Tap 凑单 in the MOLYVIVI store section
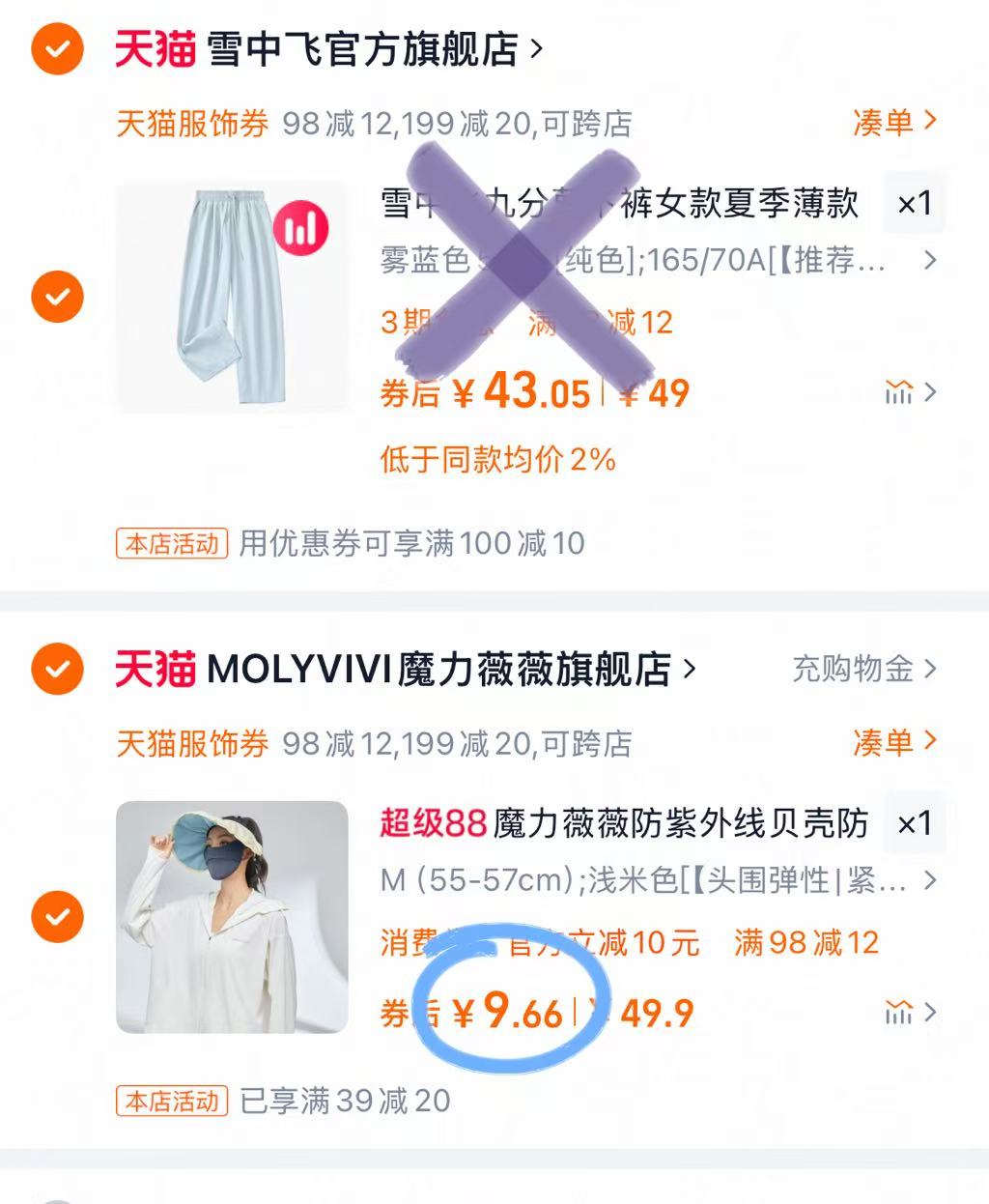 (894, 742)
